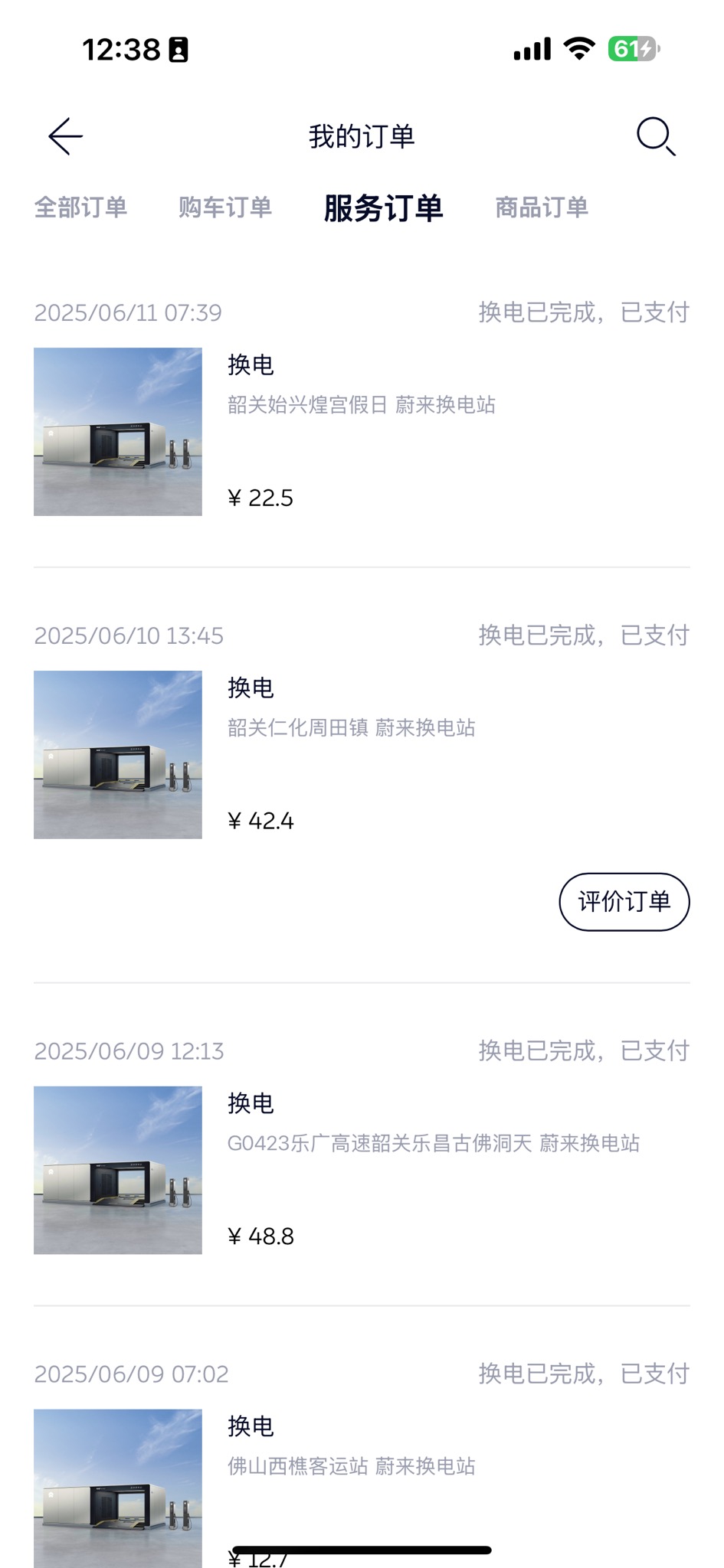Open the order search icon

coord(656,137)
